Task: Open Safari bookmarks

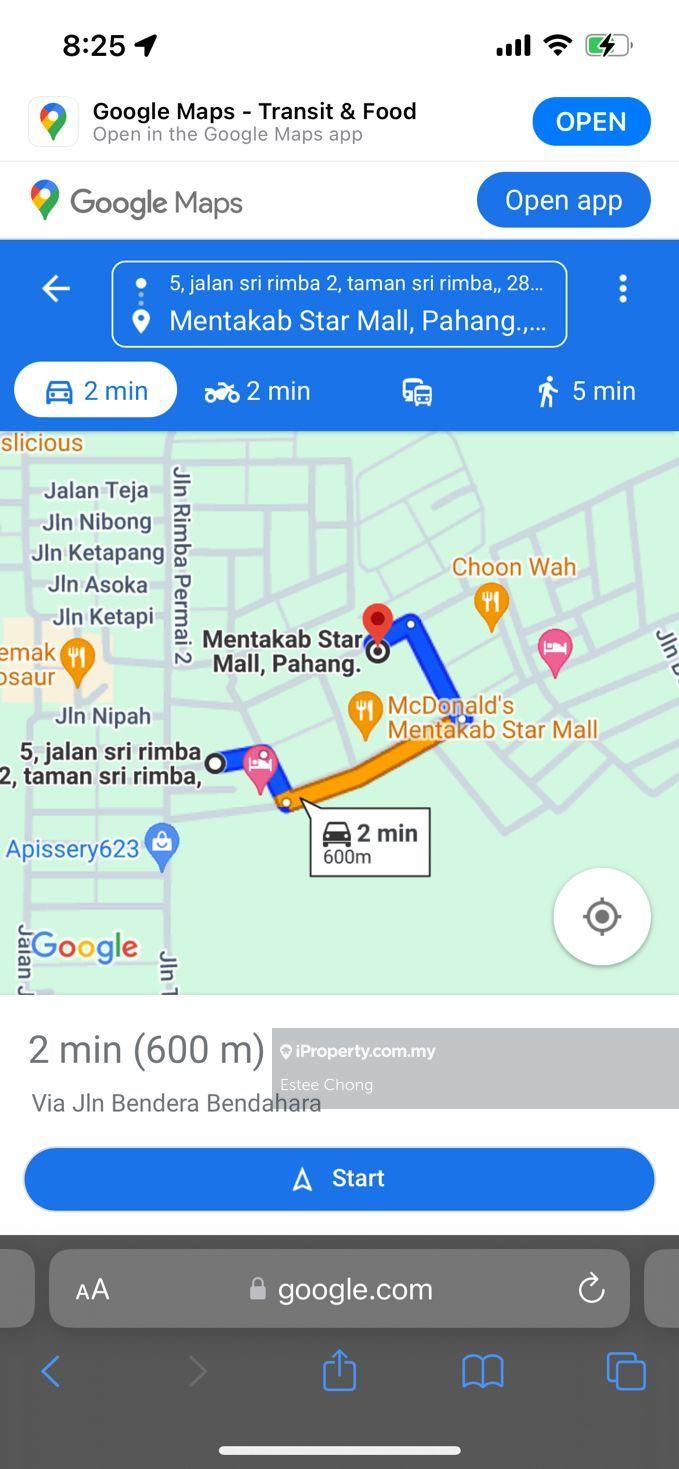Action: pyautogui.click(x=482, y=1371)
